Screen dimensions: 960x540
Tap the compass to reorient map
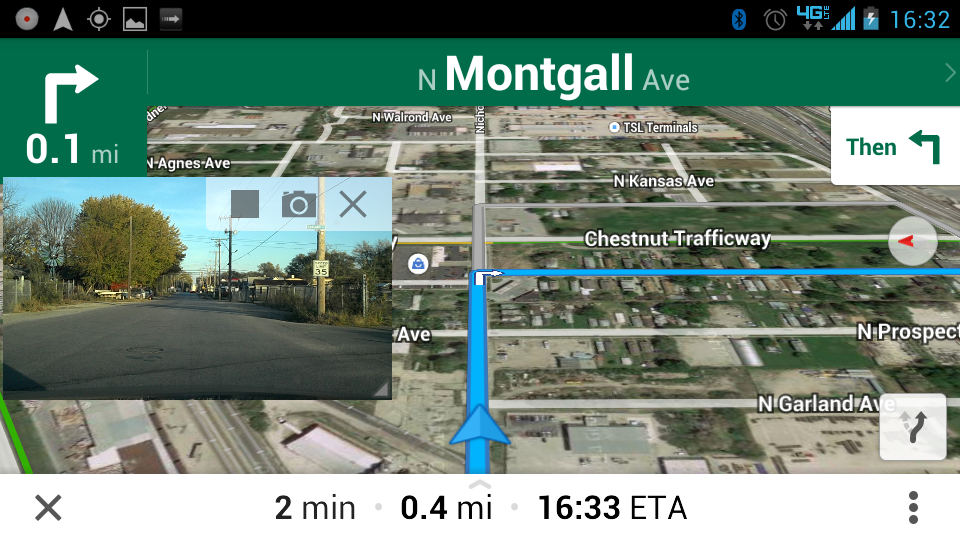coord(911,241)
